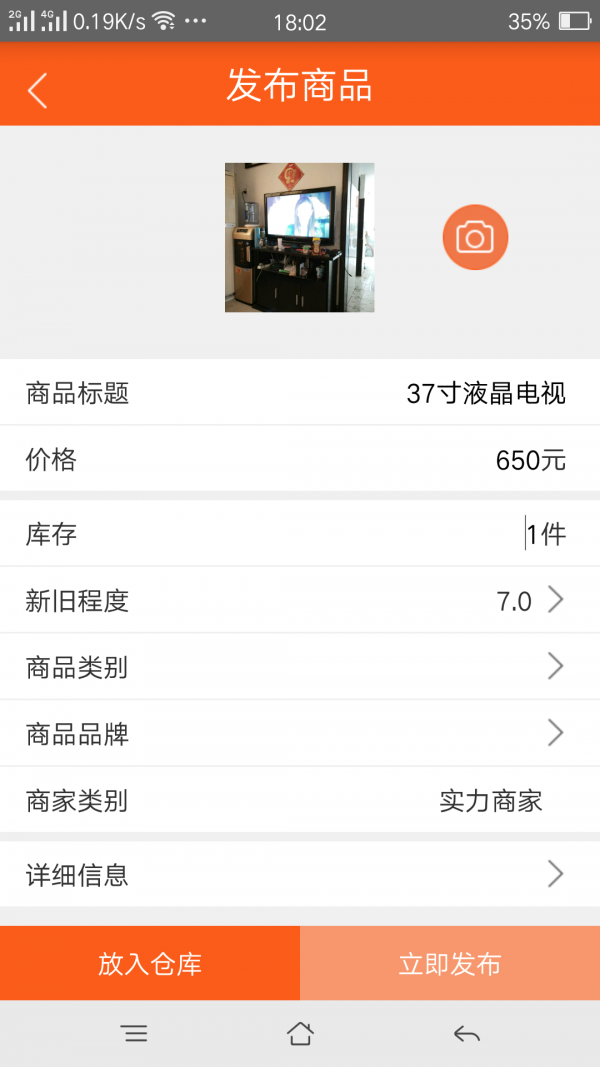Screen dimensions: 600x1067
Task: Open 详细信息 details
Action: coord(300,875)
